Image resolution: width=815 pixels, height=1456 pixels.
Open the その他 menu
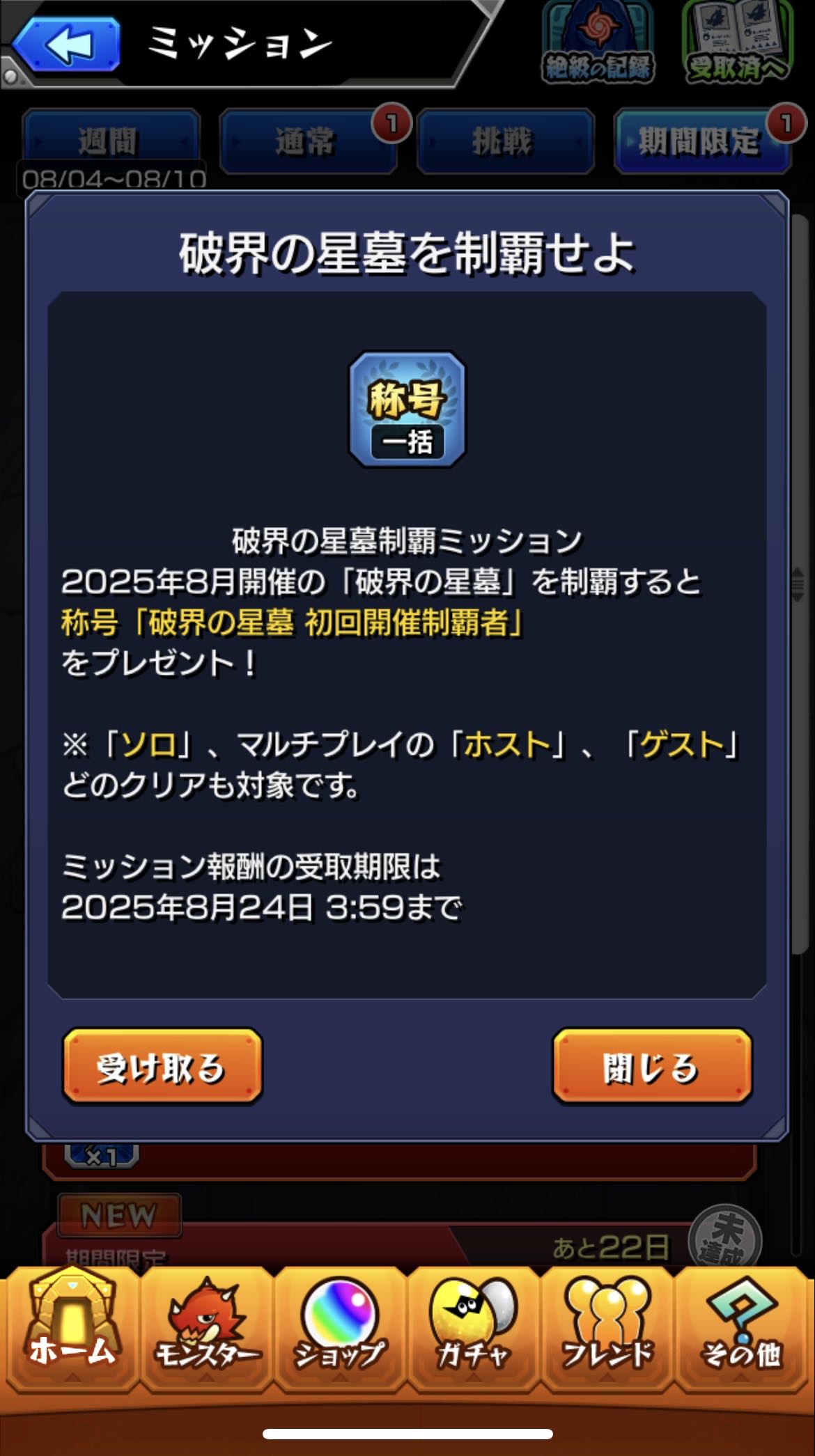click(x=741, y=1329)
